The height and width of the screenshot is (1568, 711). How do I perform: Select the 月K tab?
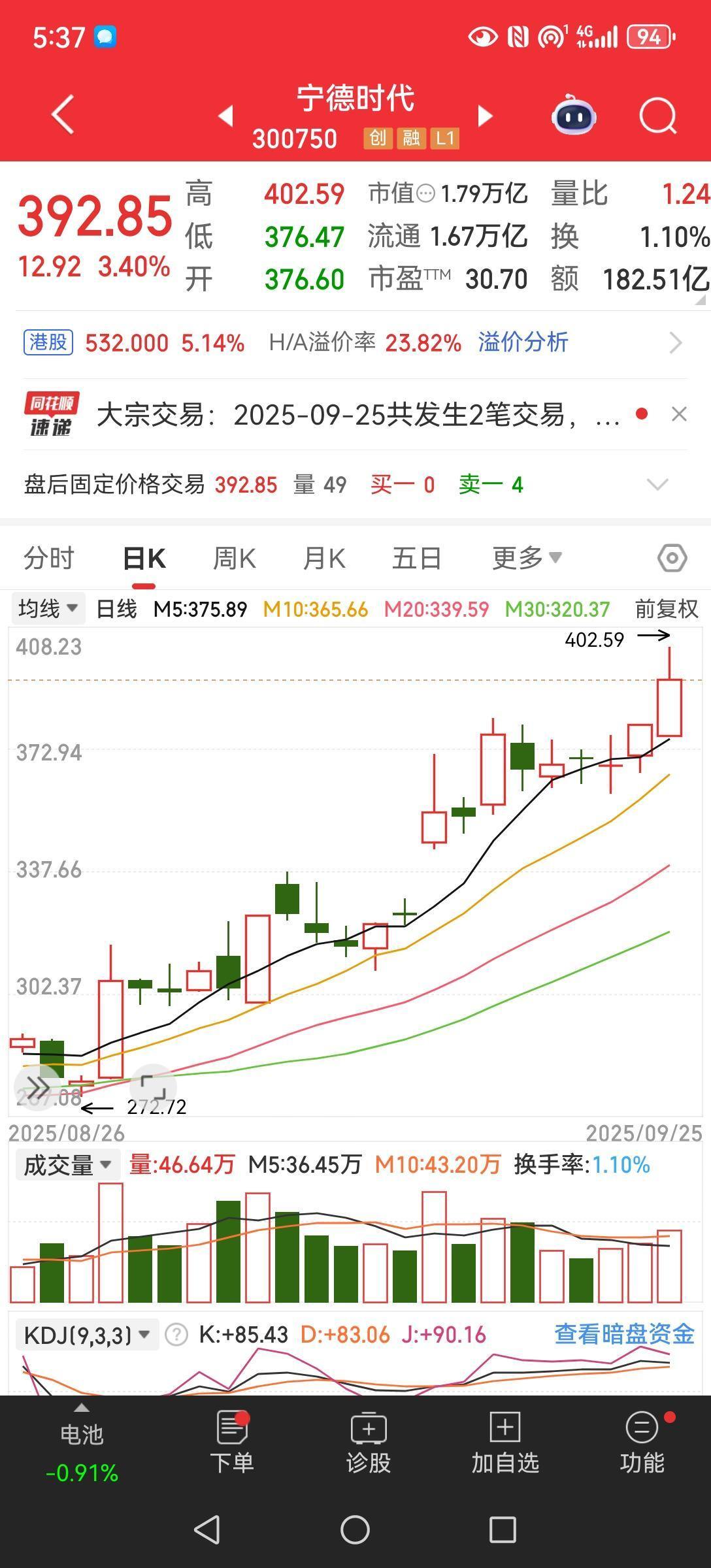click(324, 559)
